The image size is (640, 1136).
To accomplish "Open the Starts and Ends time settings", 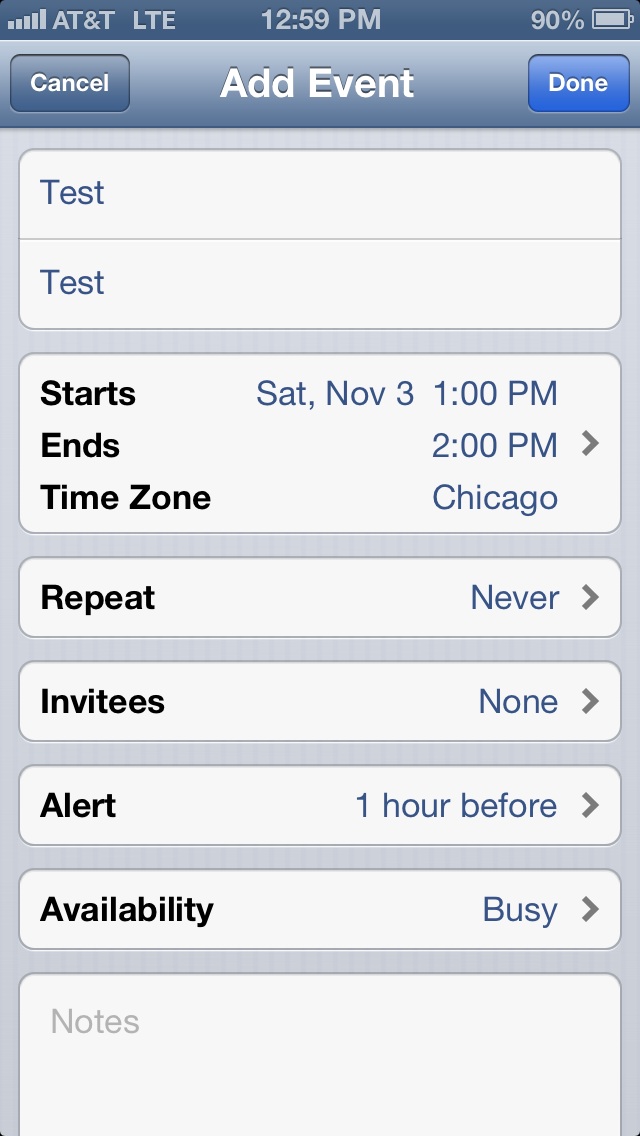I will click(x=320, y=443).
